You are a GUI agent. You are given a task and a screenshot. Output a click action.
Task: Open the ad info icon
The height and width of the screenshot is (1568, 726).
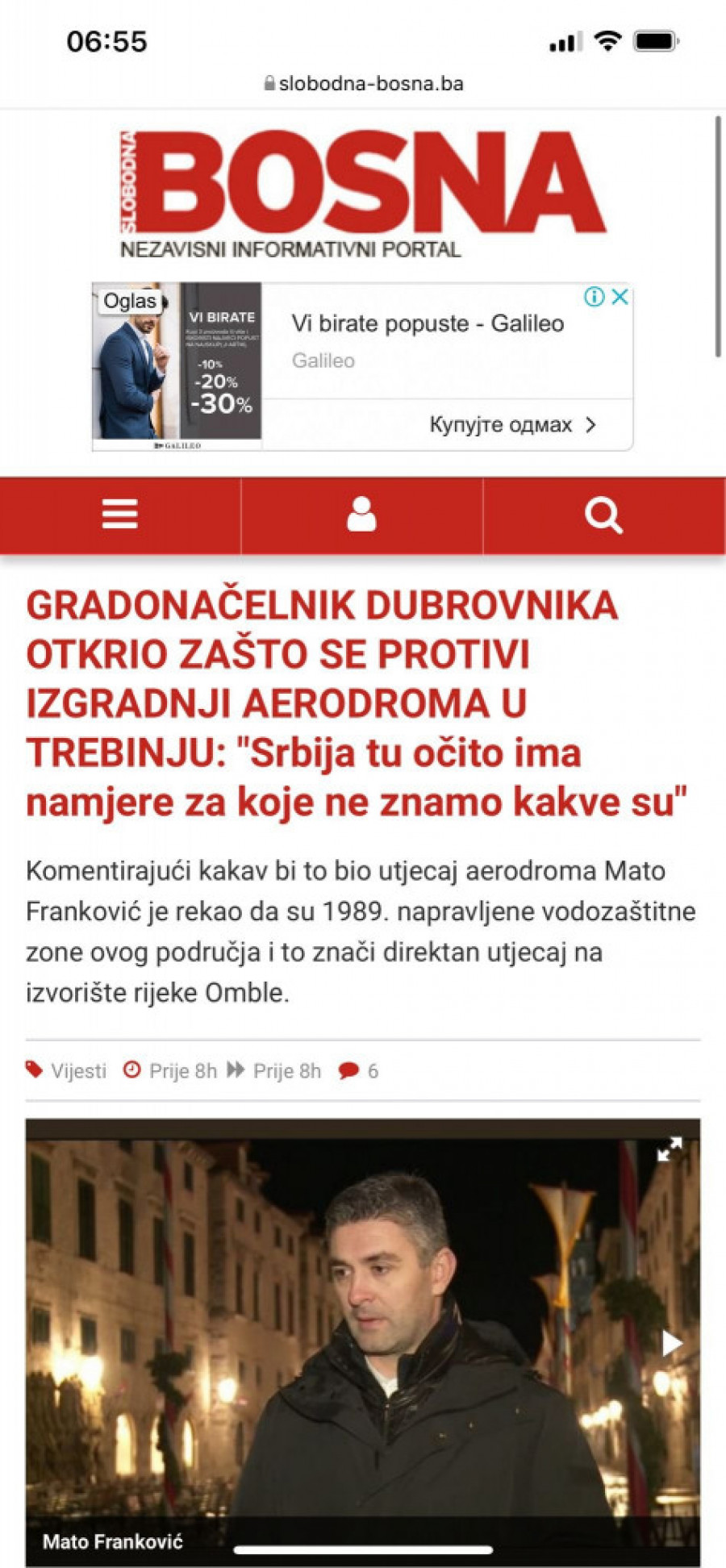[595, 297]
